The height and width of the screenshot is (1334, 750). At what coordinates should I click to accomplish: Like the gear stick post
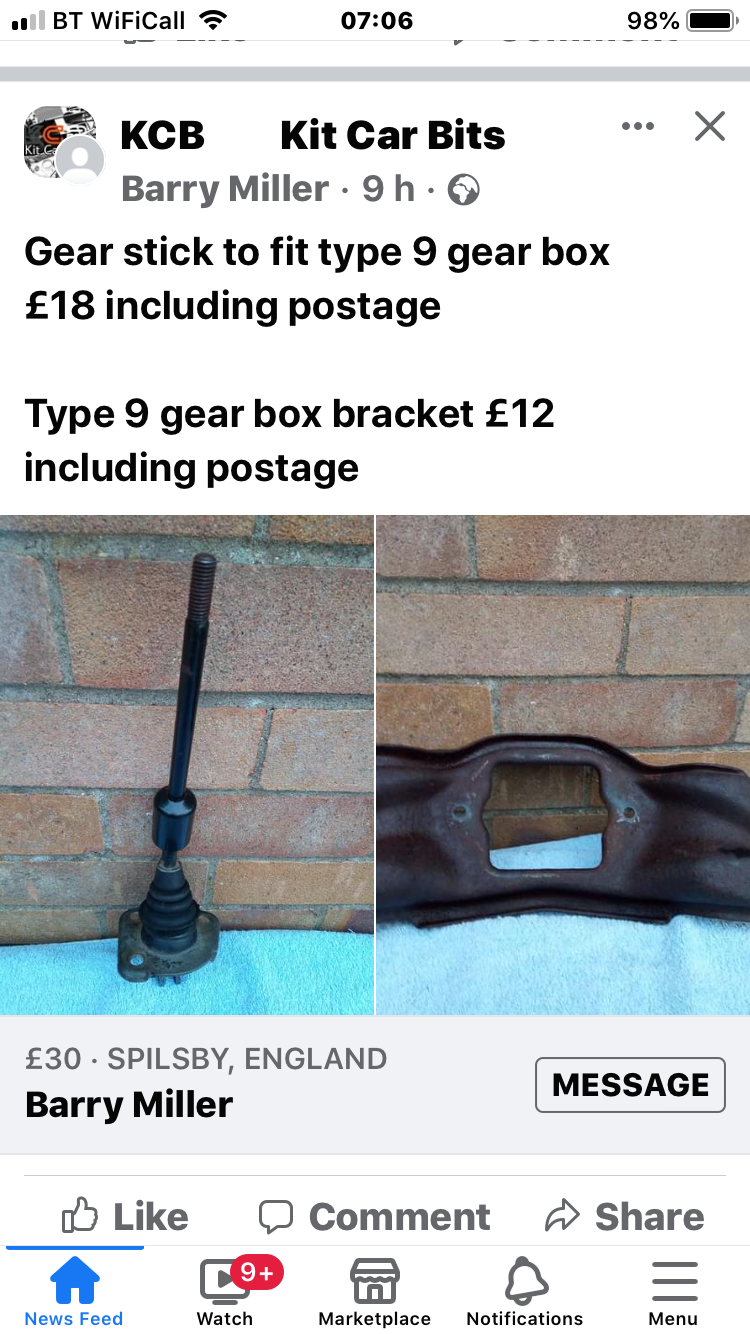(125, 1216)
